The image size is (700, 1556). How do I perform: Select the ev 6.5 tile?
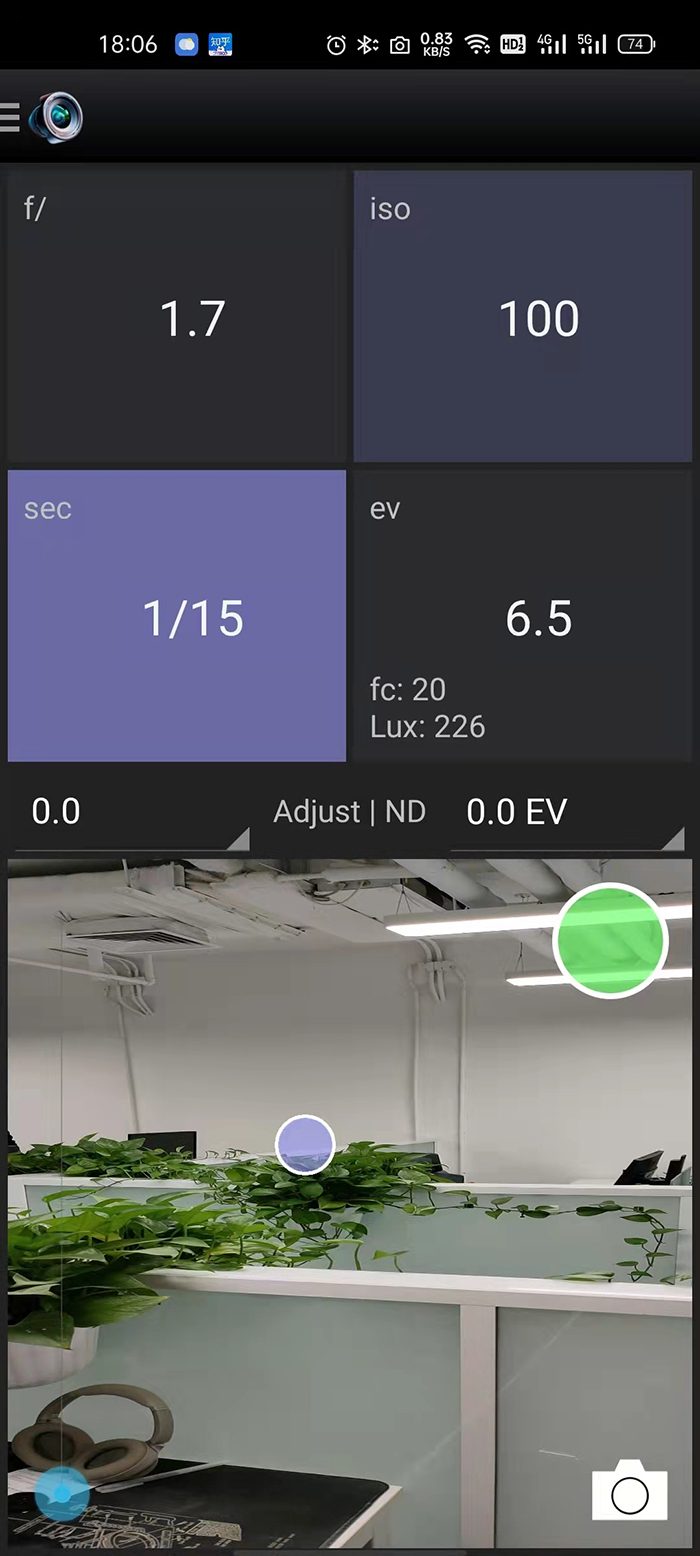(523, 616)
